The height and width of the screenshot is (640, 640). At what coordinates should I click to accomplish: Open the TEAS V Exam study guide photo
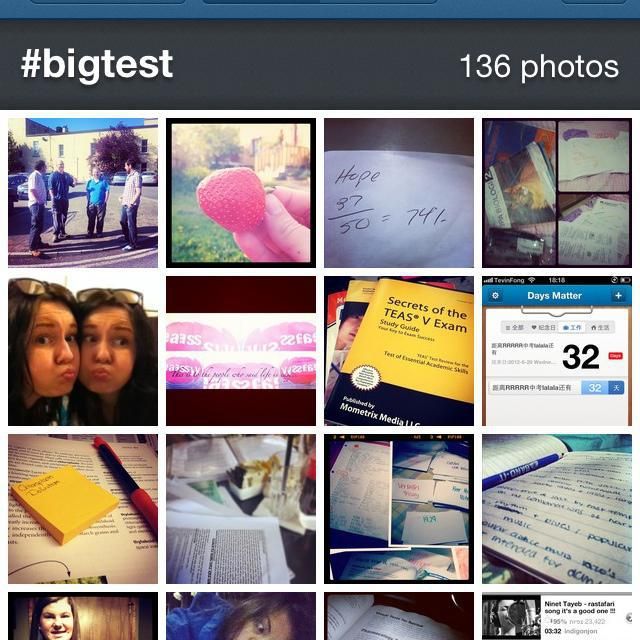pos(399,351)
